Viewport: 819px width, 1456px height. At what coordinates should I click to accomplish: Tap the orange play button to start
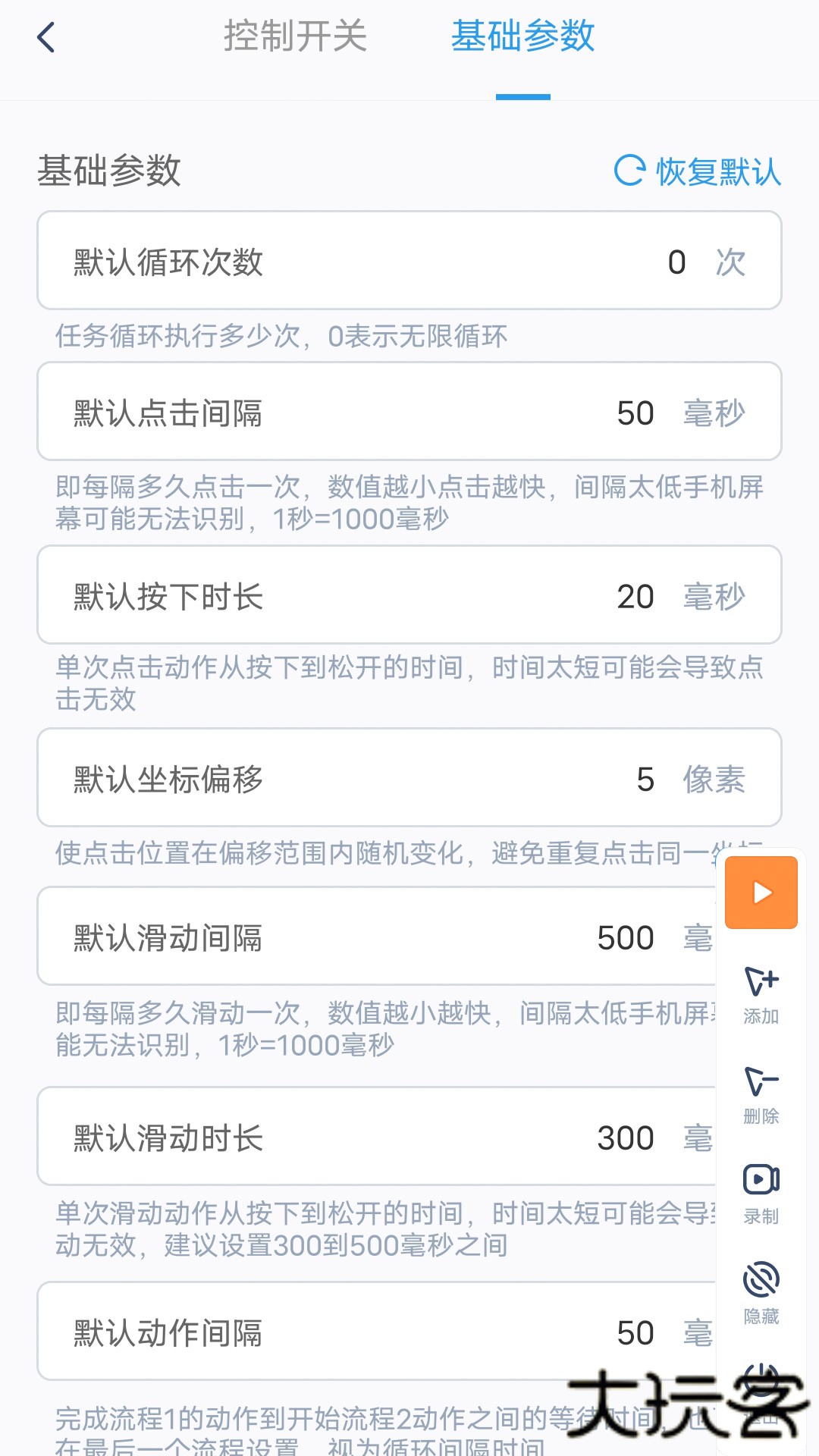coord(761,893)
